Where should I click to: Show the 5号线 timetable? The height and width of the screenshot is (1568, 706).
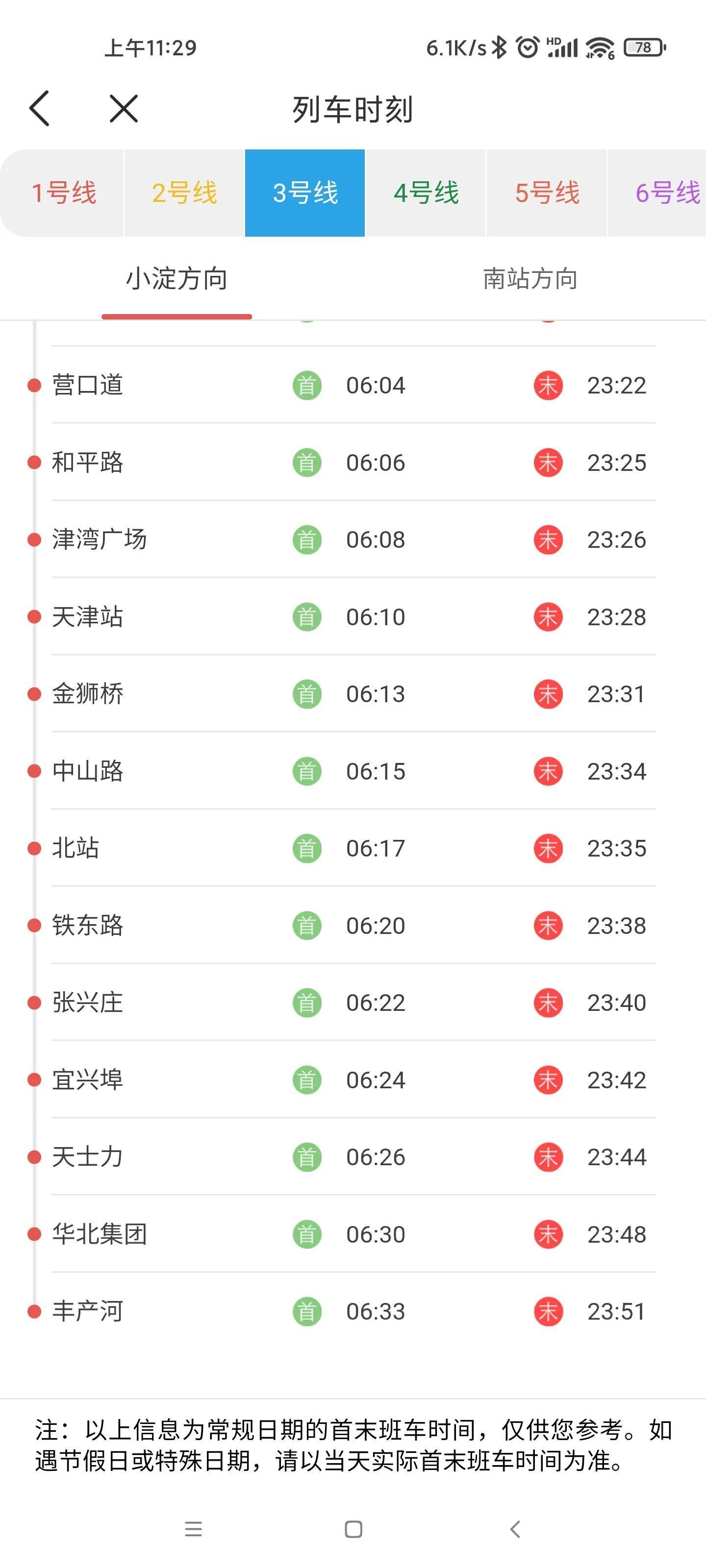click(546, 193)
